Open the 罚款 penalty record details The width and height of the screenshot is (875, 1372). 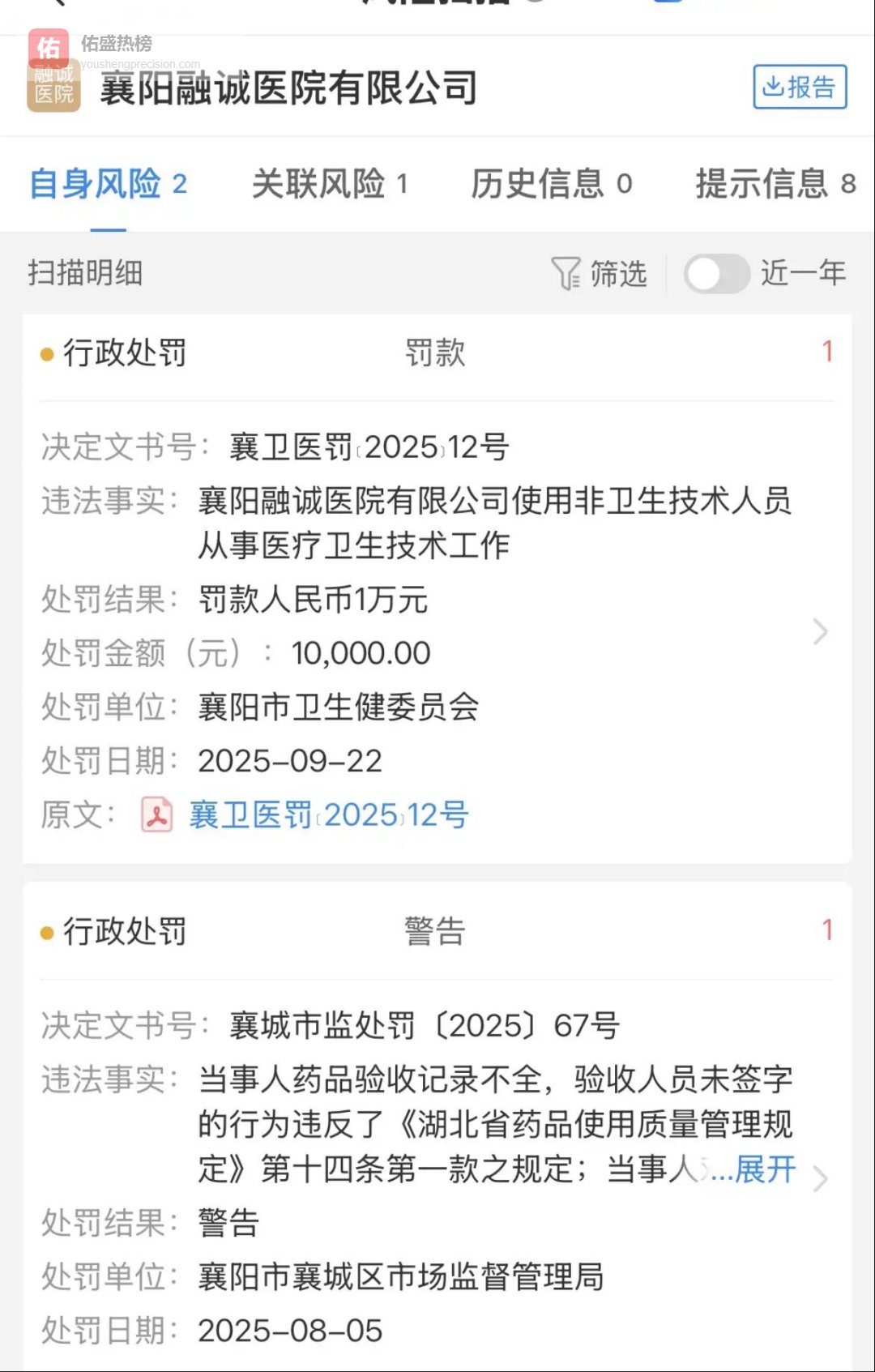click(820, 631)
